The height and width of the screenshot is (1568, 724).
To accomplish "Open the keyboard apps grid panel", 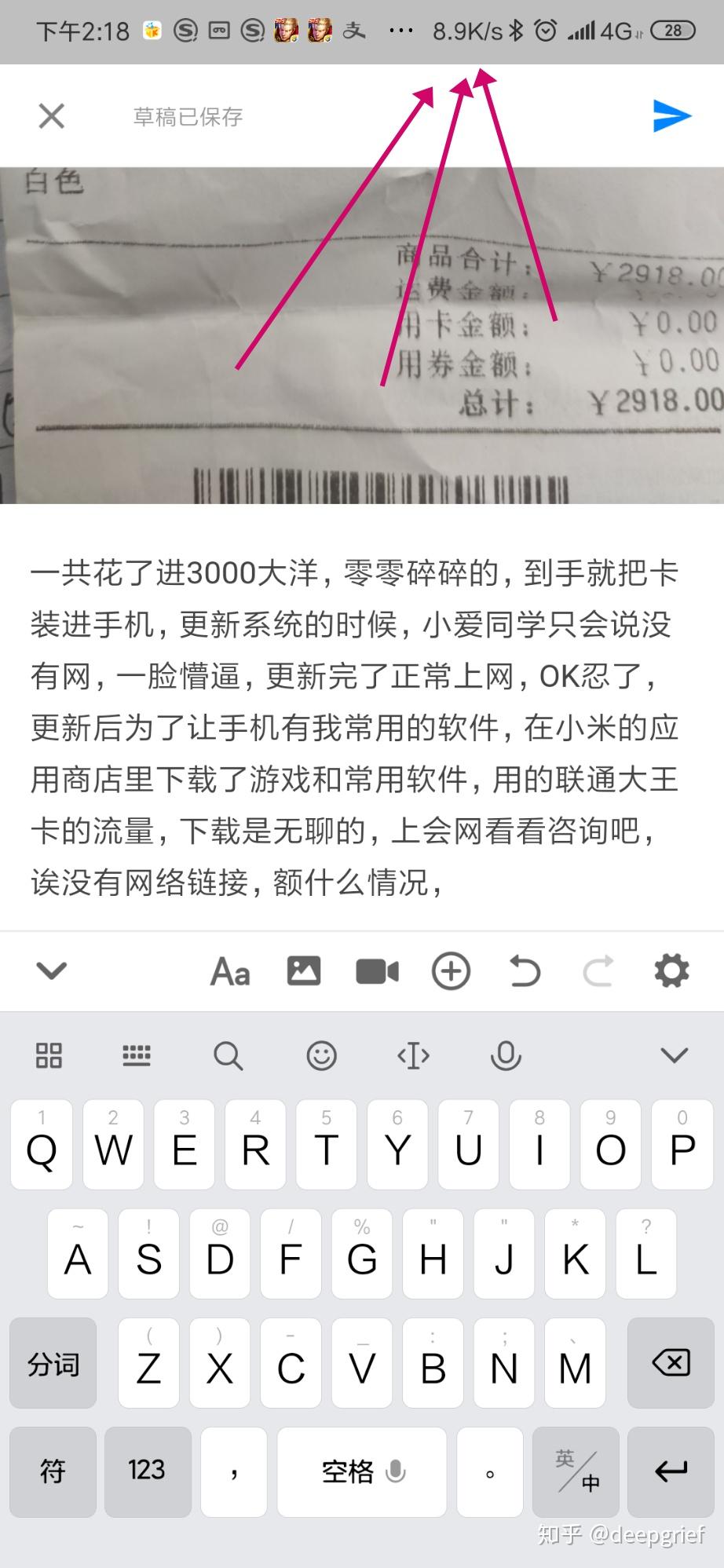I will pos(49,1055).
